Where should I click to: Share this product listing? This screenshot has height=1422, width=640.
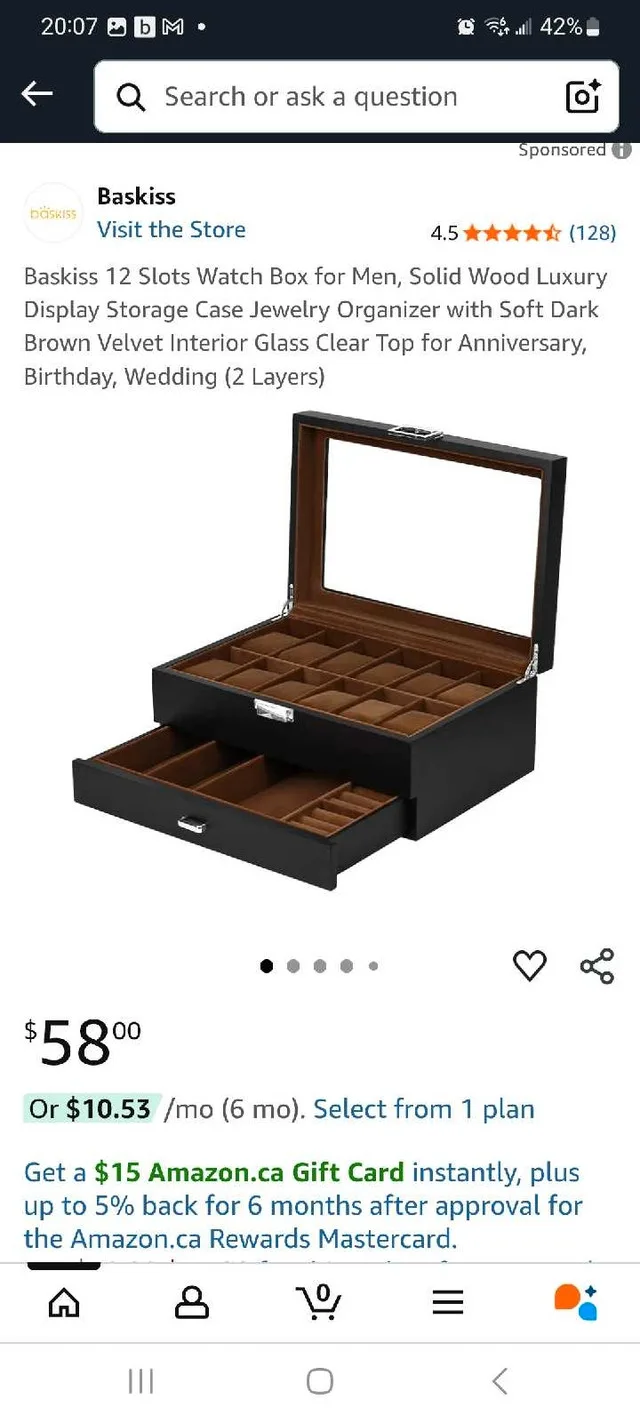pyautogui.click(x=597, y=965)
